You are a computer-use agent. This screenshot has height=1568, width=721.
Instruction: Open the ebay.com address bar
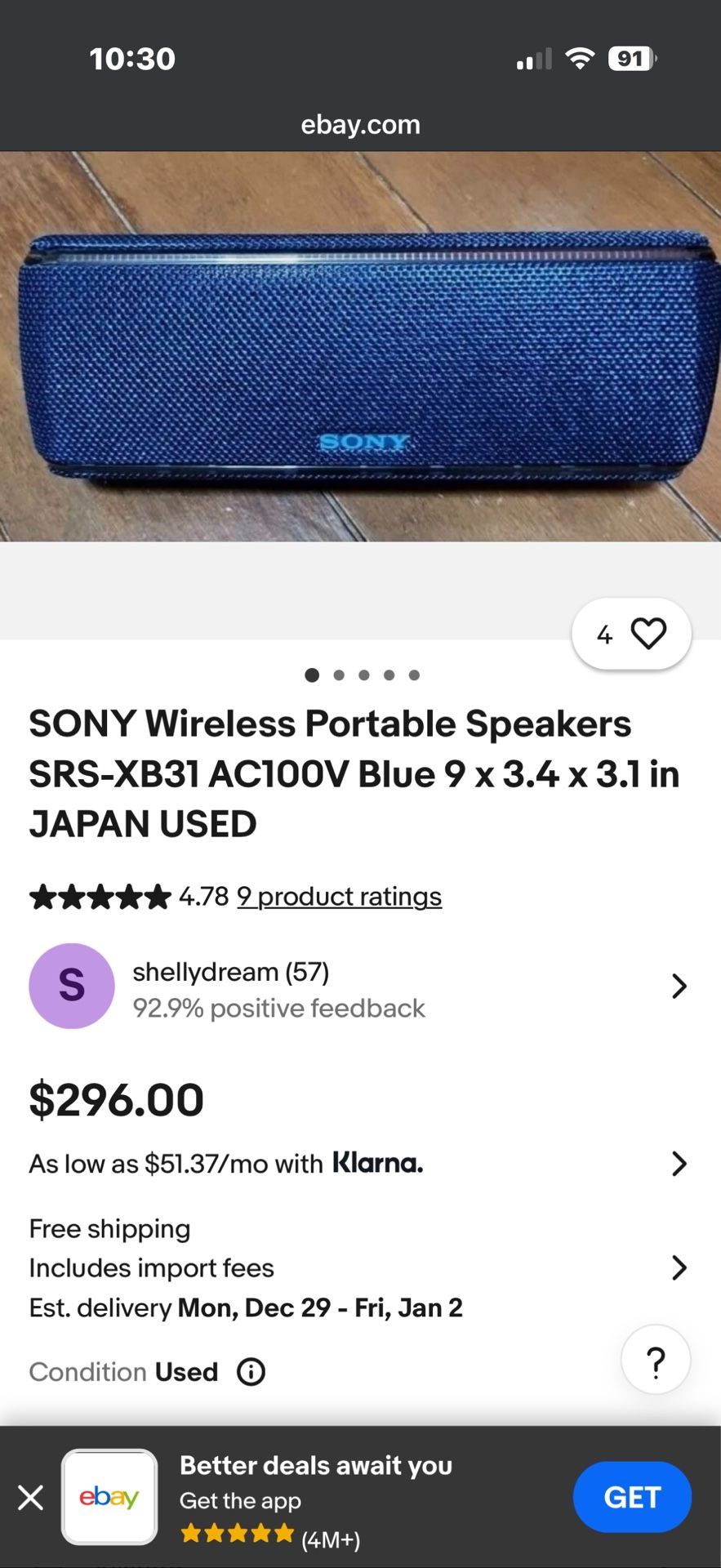pyautogui.click(x=360, y=123)
